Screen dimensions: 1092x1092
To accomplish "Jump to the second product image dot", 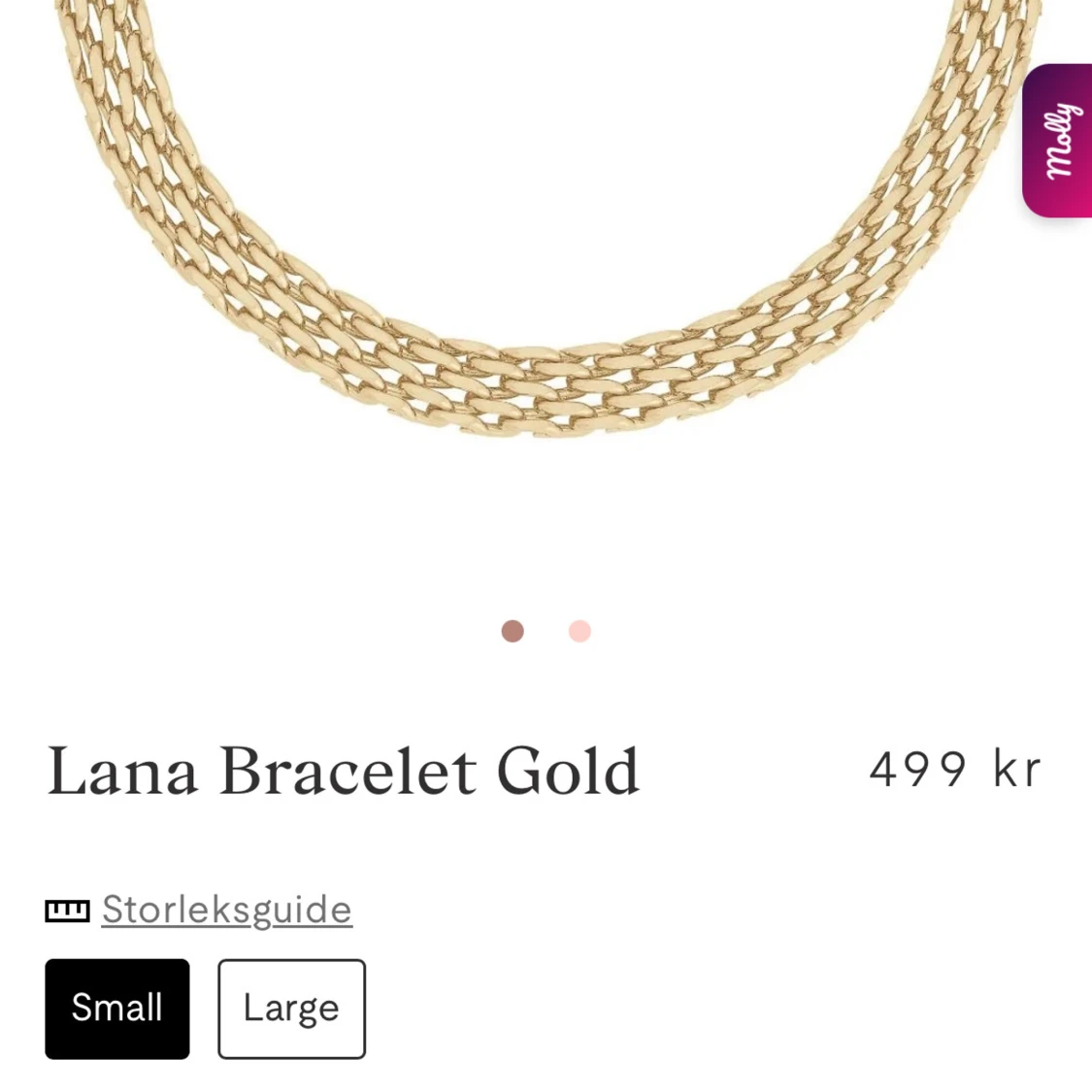I will [x=579, y=632].
